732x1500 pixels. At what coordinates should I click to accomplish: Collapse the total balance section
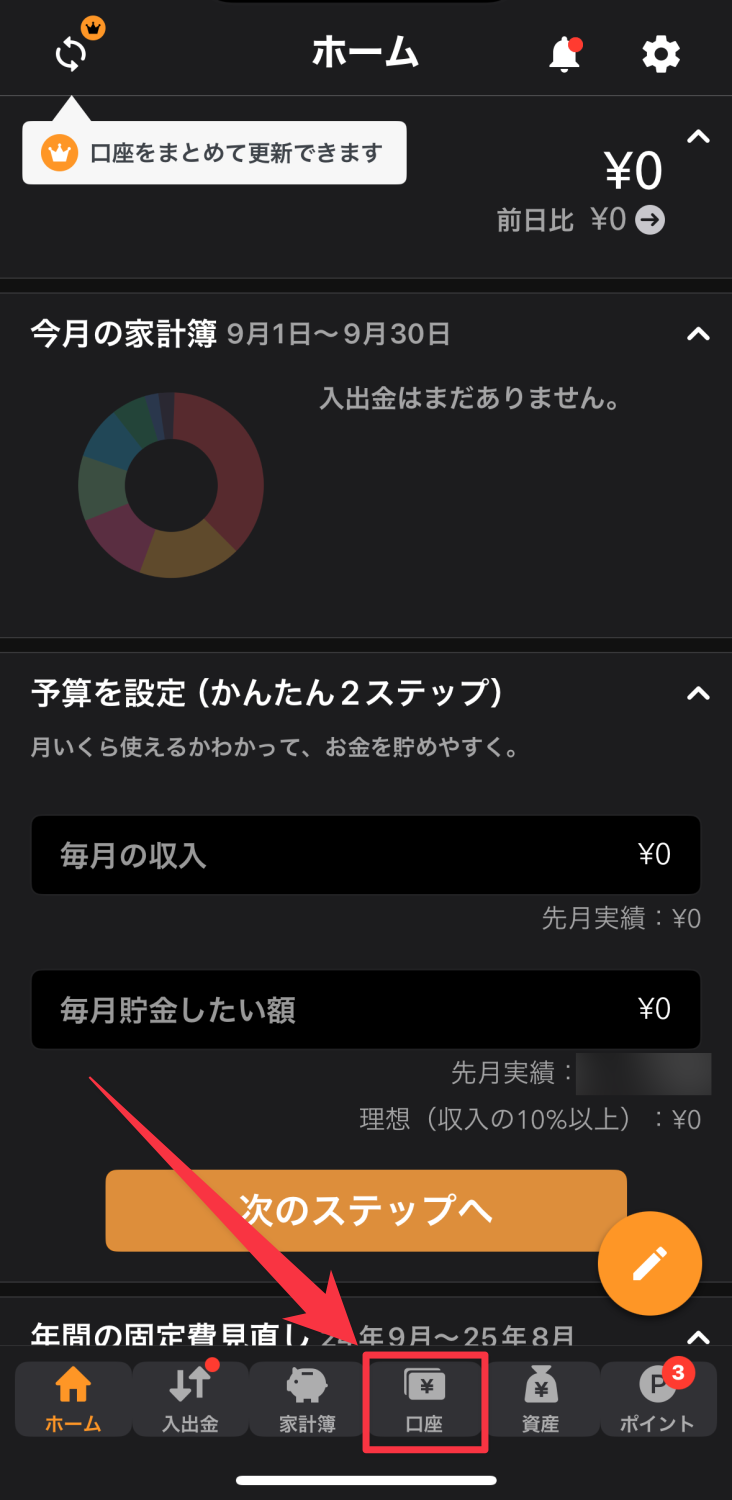point(698,137)
